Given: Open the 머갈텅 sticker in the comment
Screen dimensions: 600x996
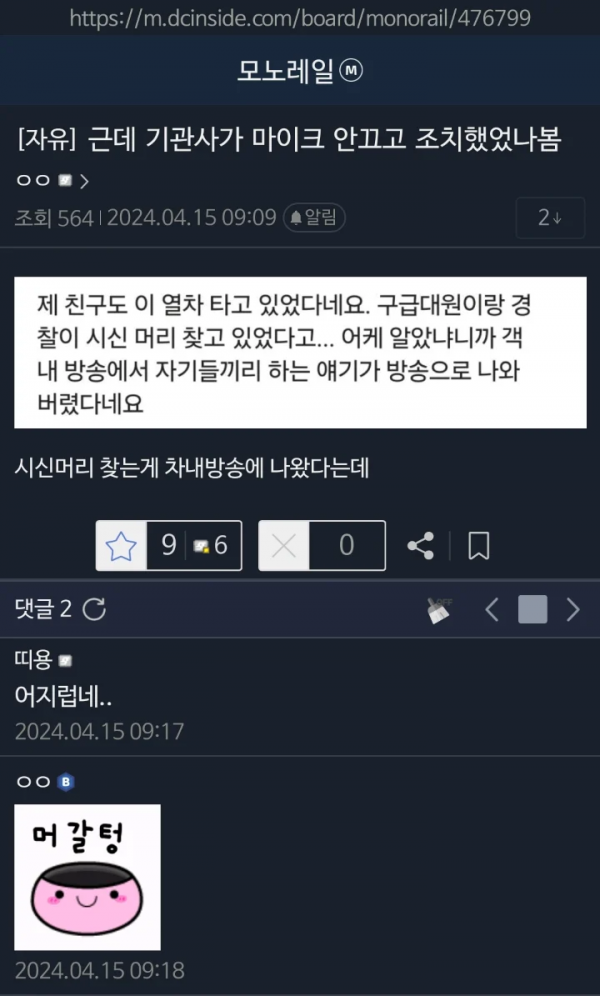Looking at the screenshot, I should 88,876.
